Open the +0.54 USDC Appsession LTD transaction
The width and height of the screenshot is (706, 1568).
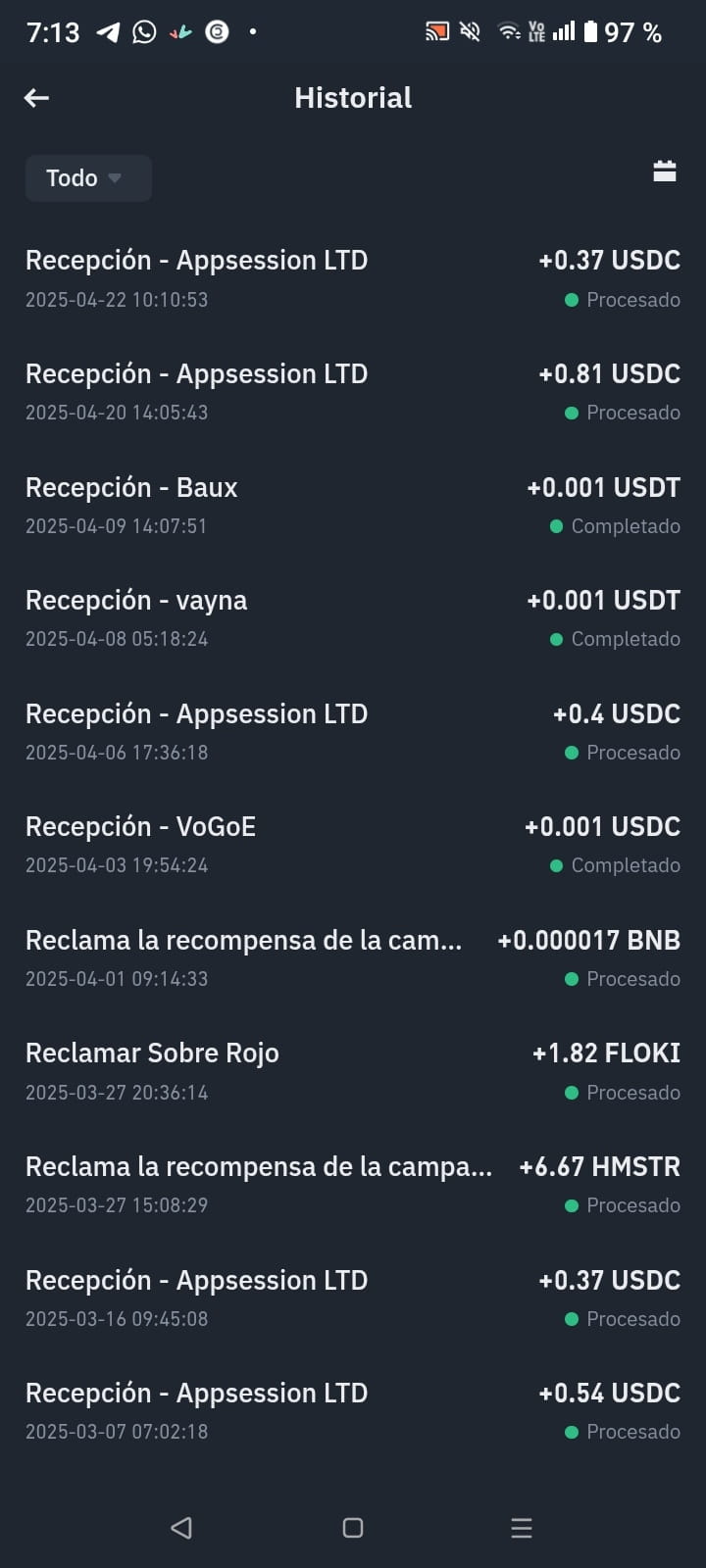click(353, 1411)
